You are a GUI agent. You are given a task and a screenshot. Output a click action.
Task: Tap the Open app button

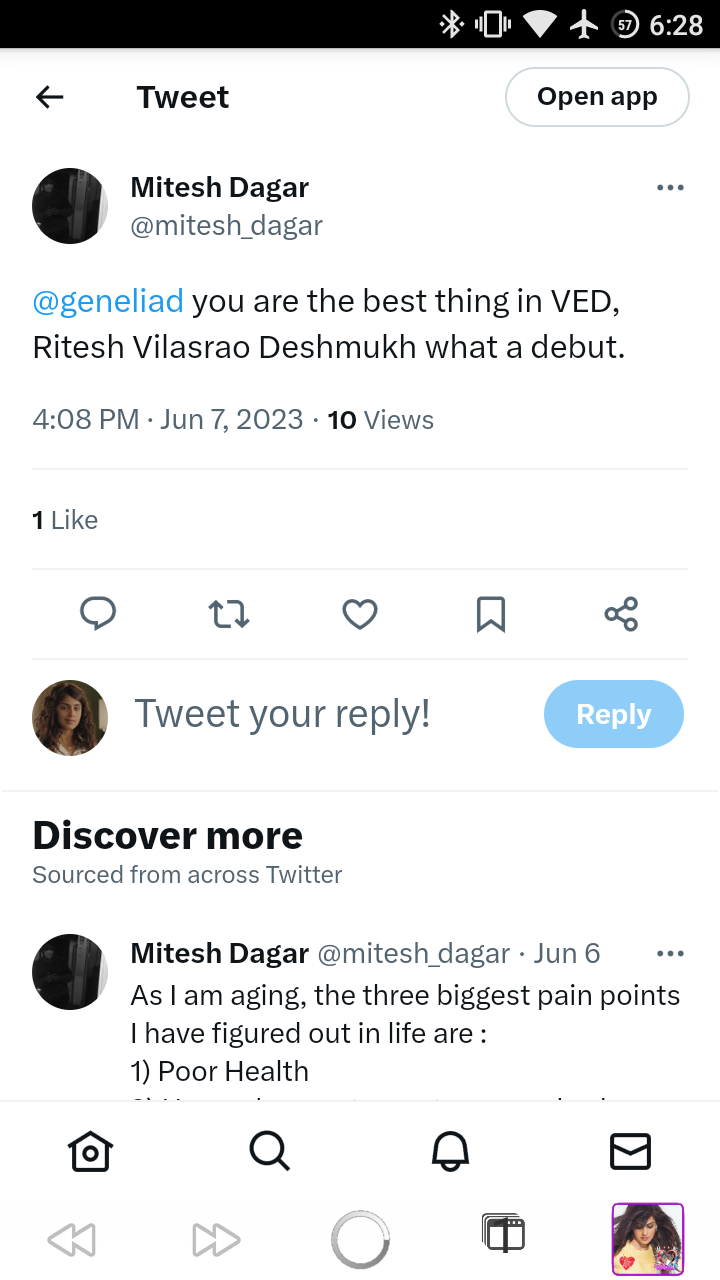[x=597, y=97]
